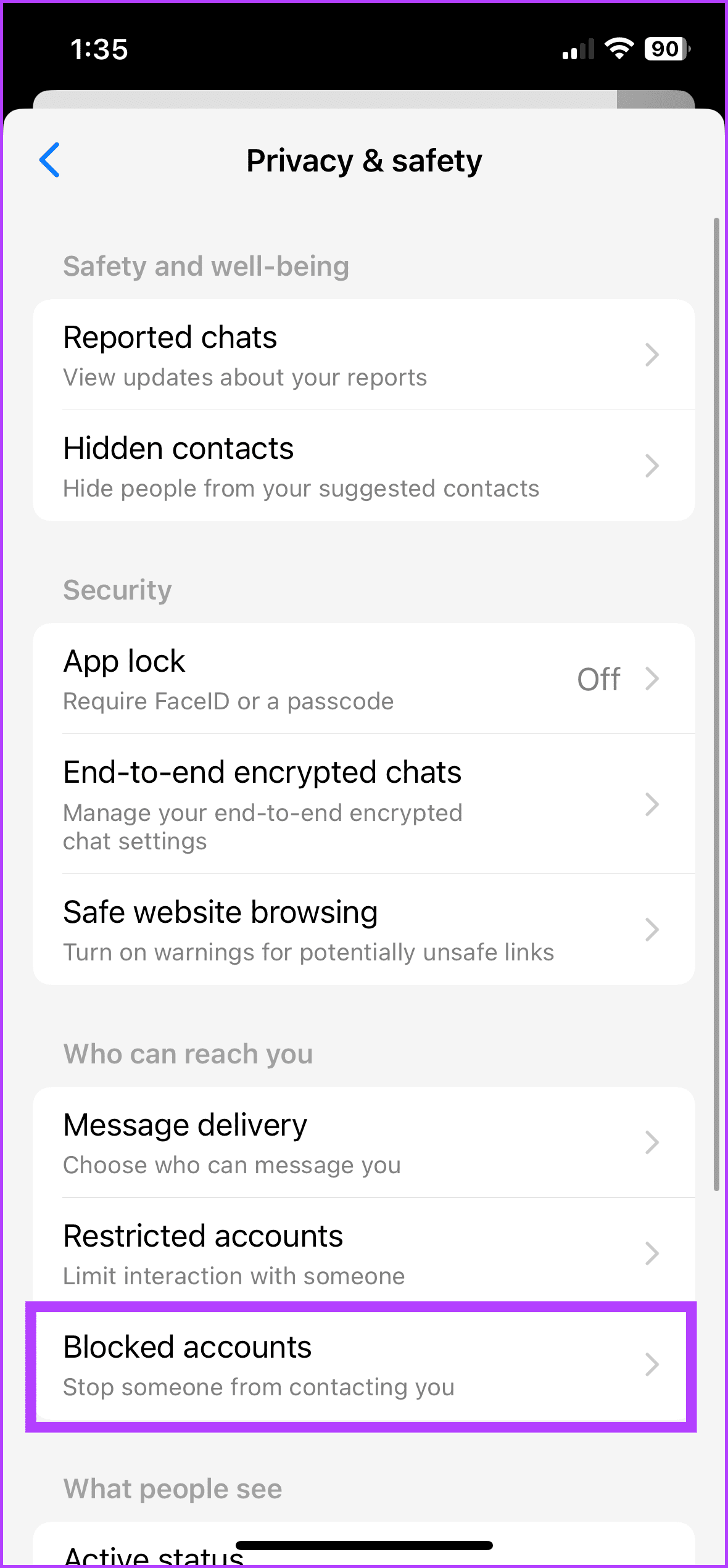728x1568 pixels.
Task: Go back from Privacy & safety
Action: click(49, 160)
